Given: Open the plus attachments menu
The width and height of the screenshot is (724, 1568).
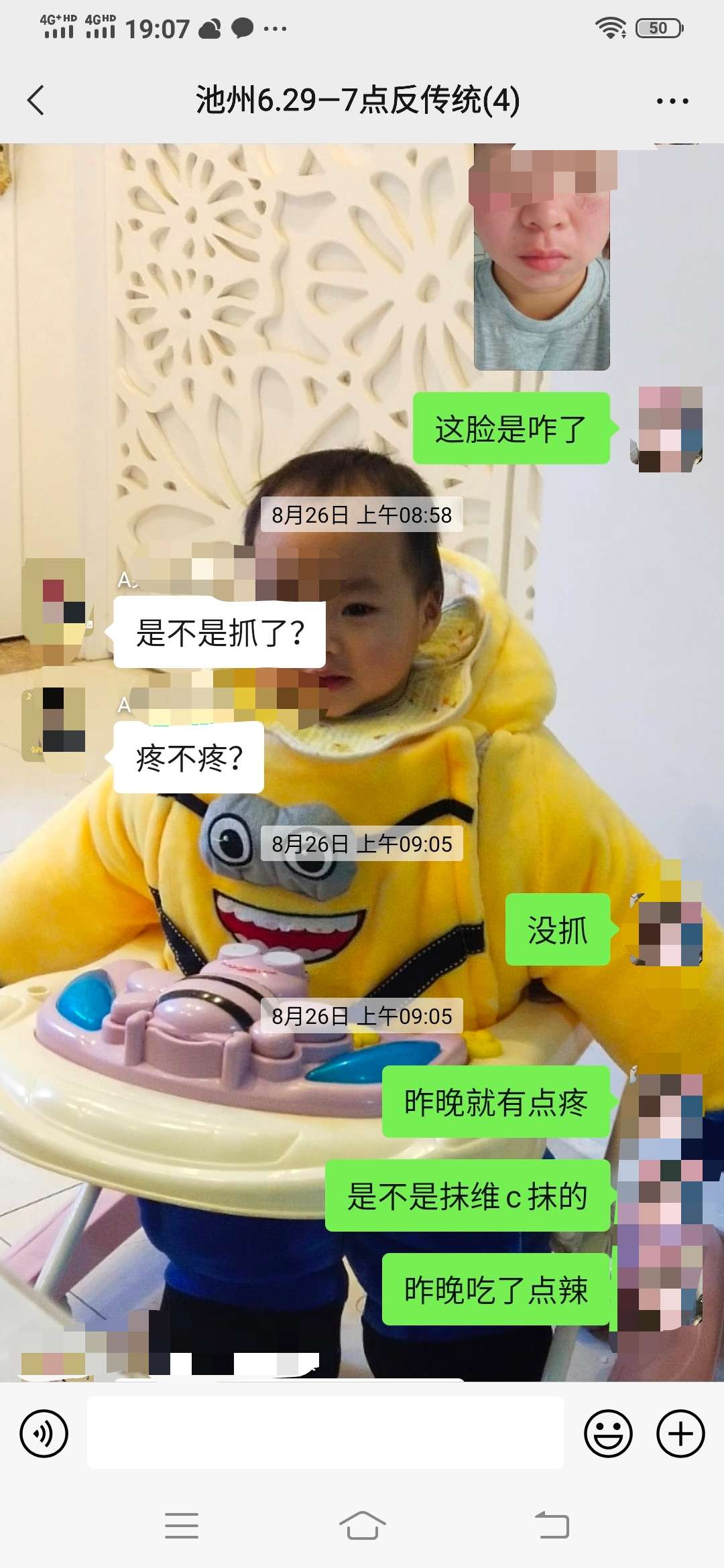Looking at the screenshot, I should coord(680,1433).
